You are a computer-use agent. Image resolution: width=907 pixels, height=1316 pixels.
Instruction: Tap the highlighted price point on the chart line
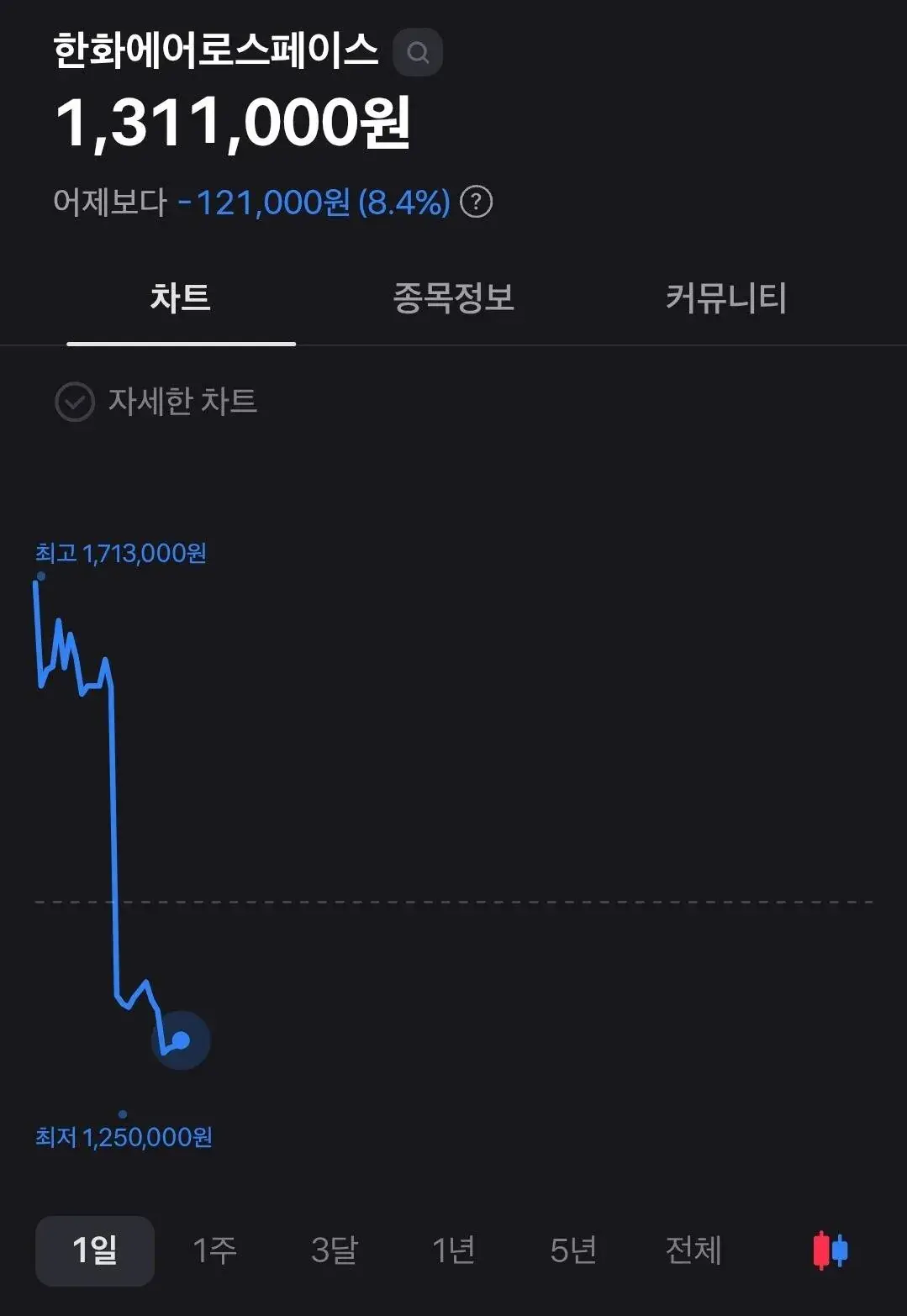[x=181, y=1040]
